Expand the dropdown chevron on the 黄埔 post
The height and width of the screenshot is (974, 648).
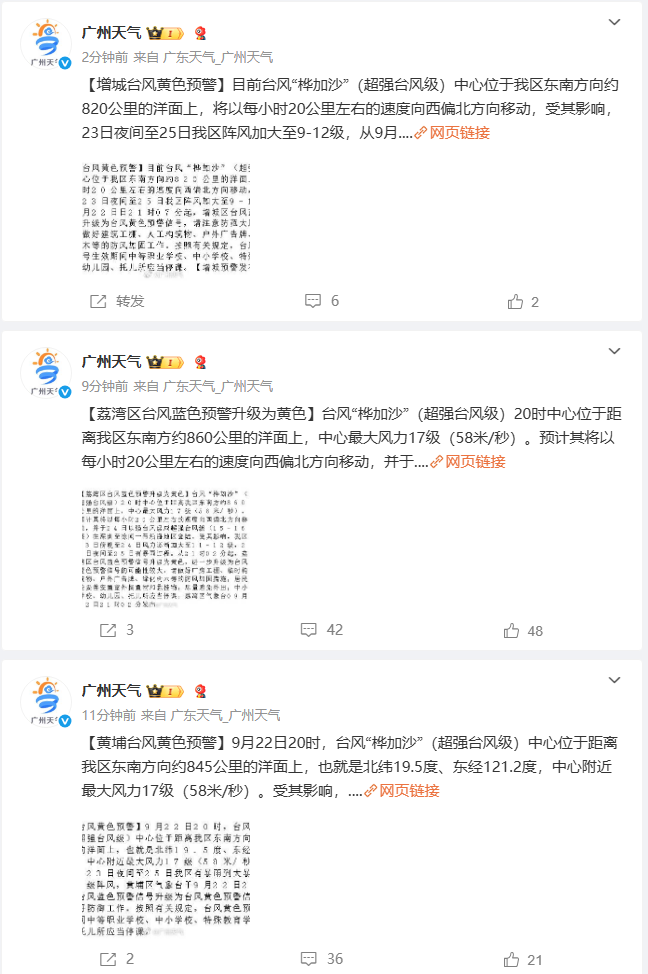coord(615,680)
